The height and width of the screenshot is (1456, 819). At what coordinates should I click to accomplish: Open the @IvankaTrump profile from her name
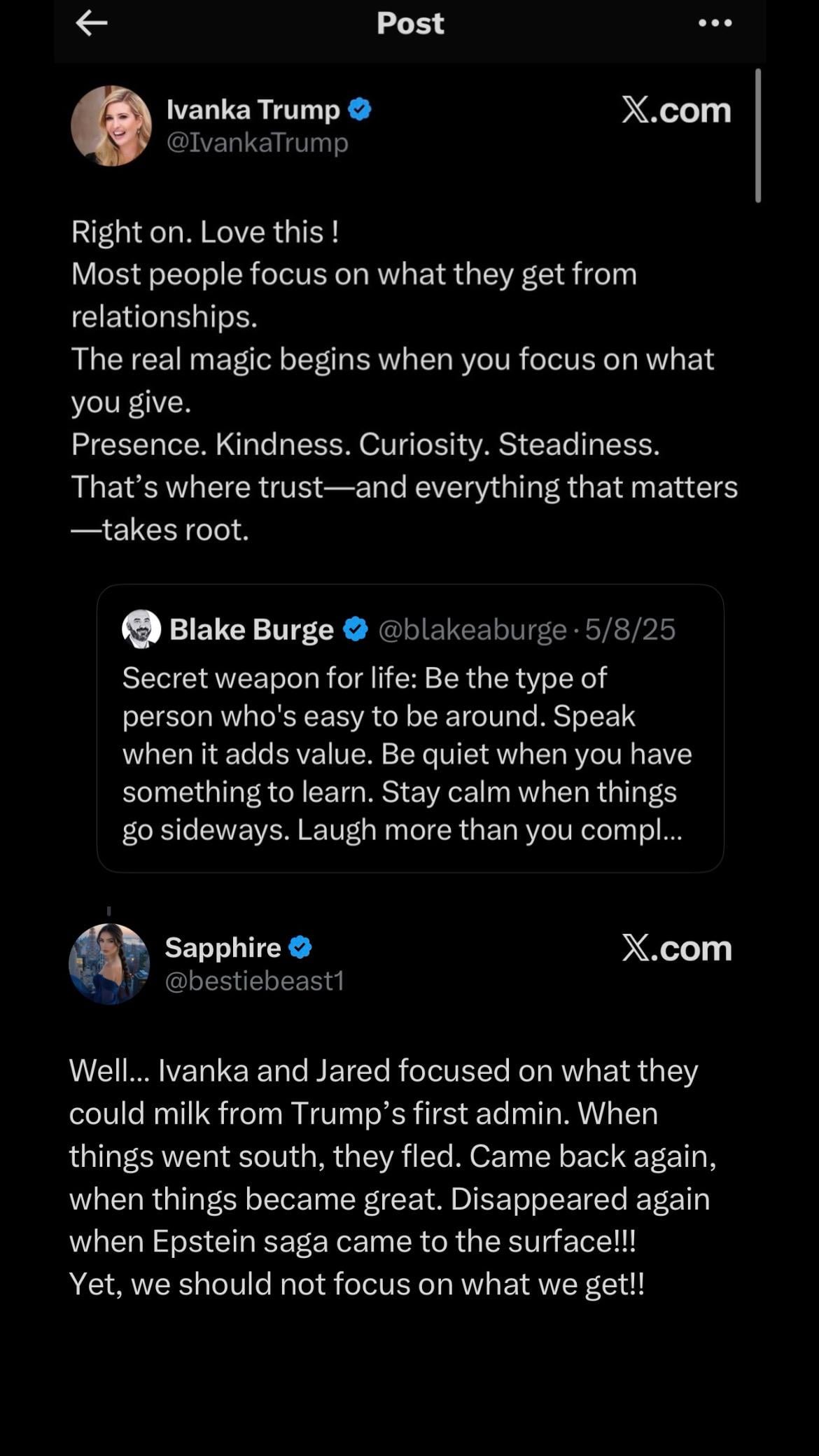click(253, 110)
